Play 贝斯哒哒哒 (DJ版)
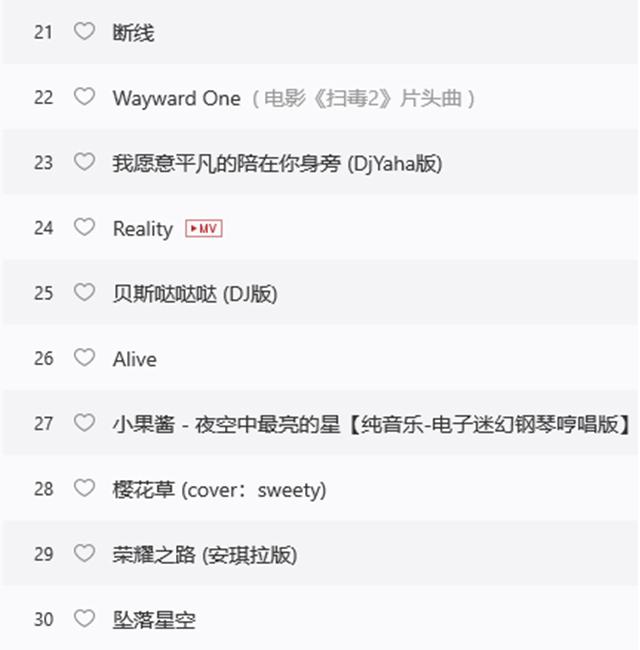This screenshot has height=650, width=640. pos(194,294)
